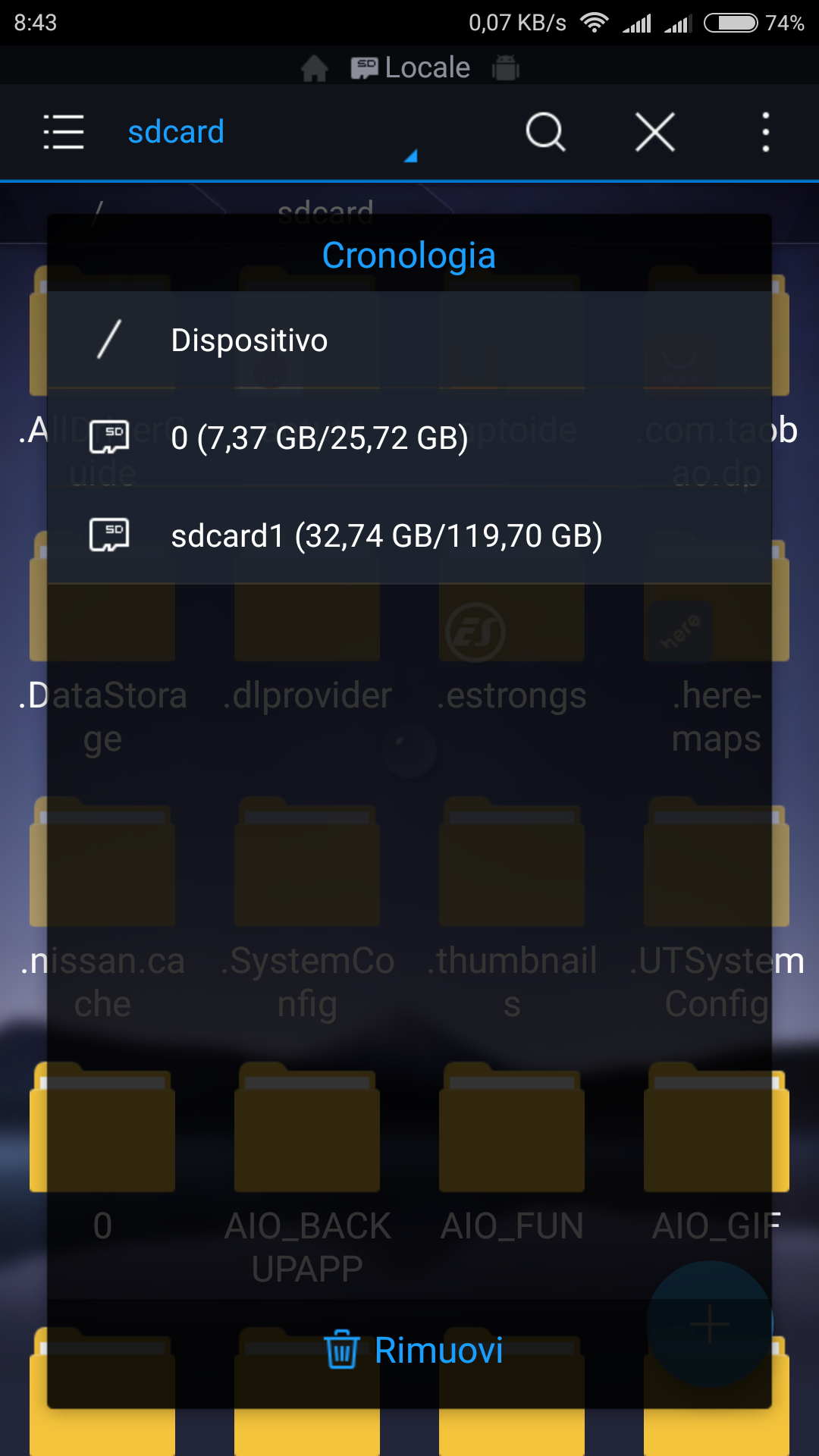Open sdcard1 (32,74 GB/119,70 GB)
The image size is (819, 1456).
[x=409, y=535]
